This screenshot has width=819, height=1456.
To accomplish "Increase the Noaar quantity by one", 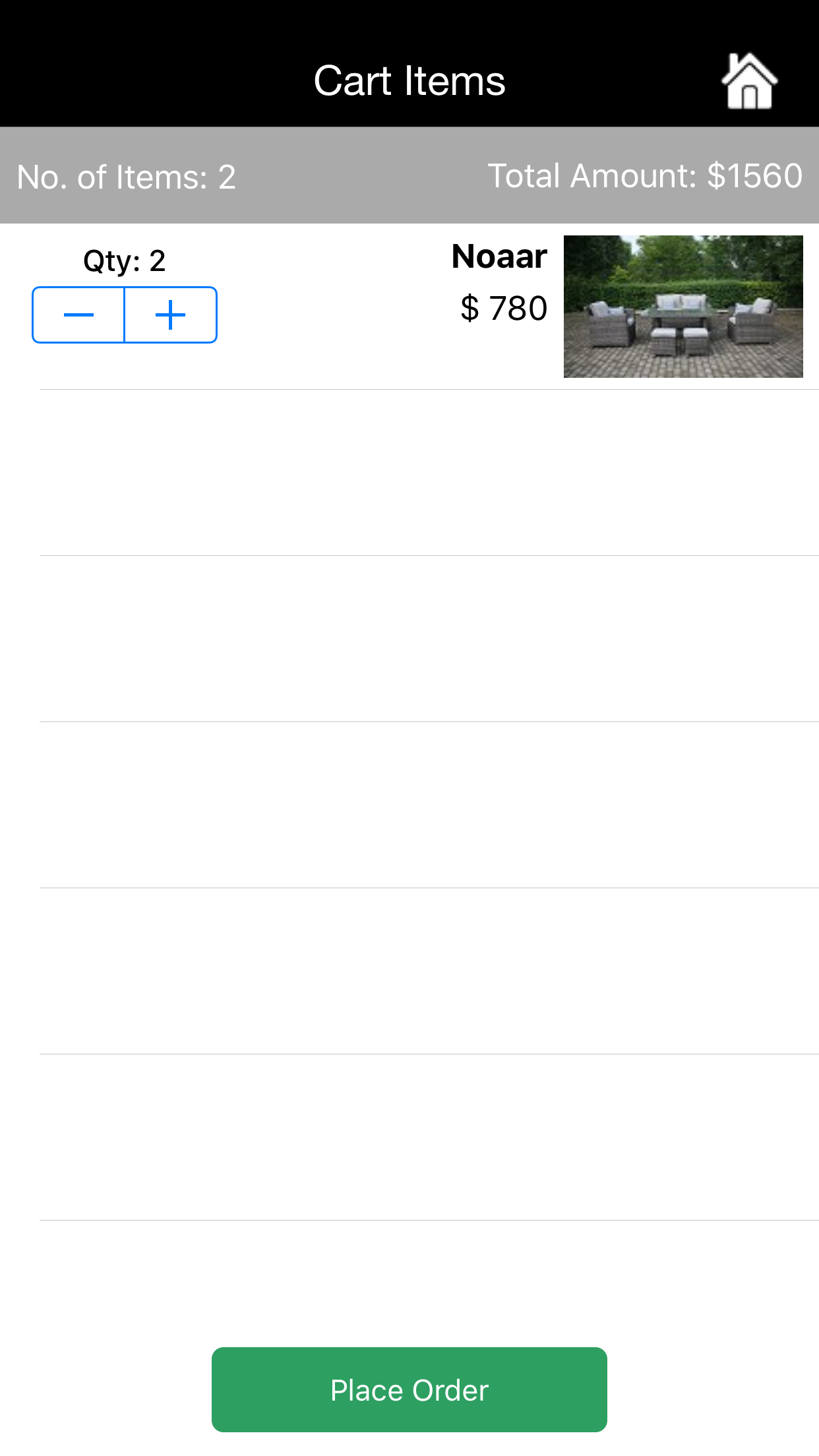I will (x=171, y=315).
